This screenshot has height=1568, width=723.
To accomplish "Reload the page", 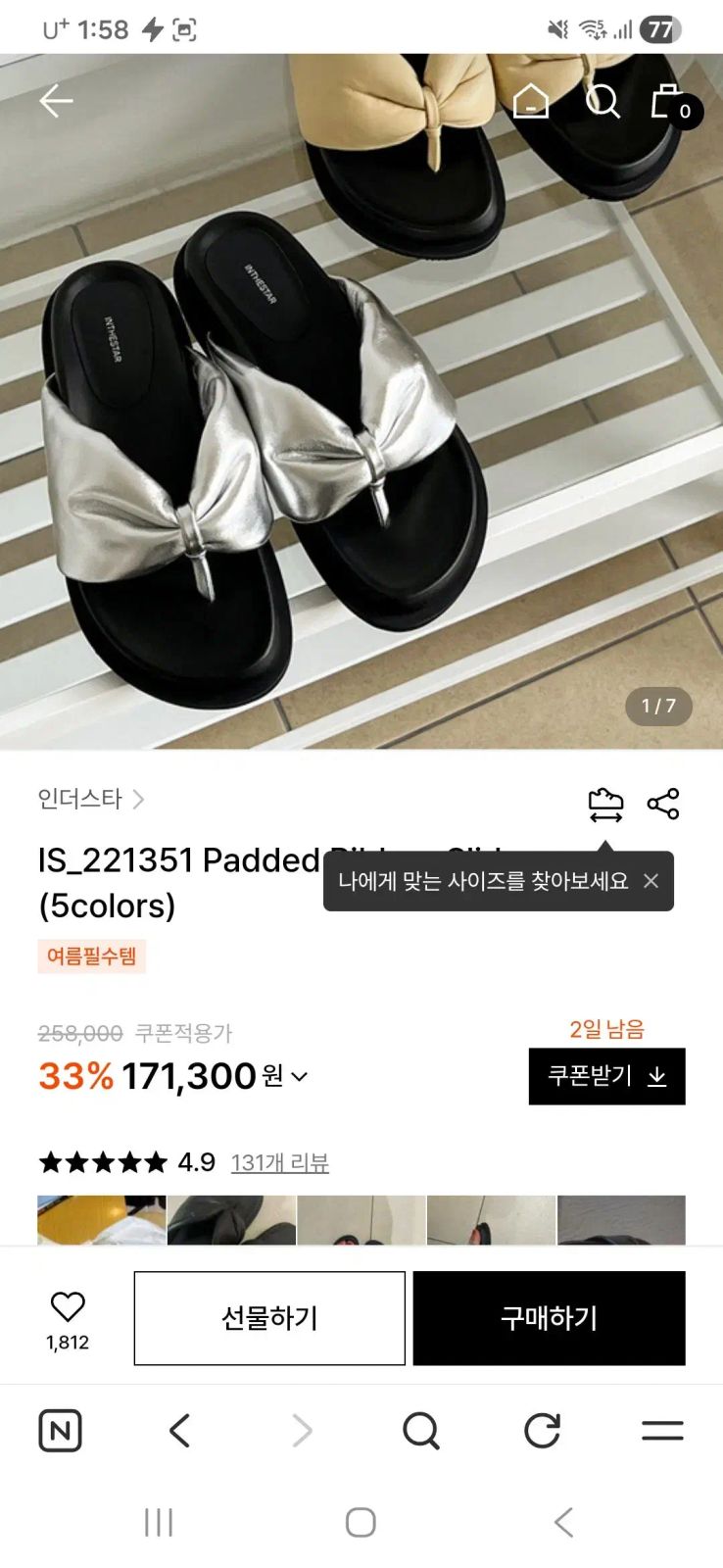I will pos(542,1432).
